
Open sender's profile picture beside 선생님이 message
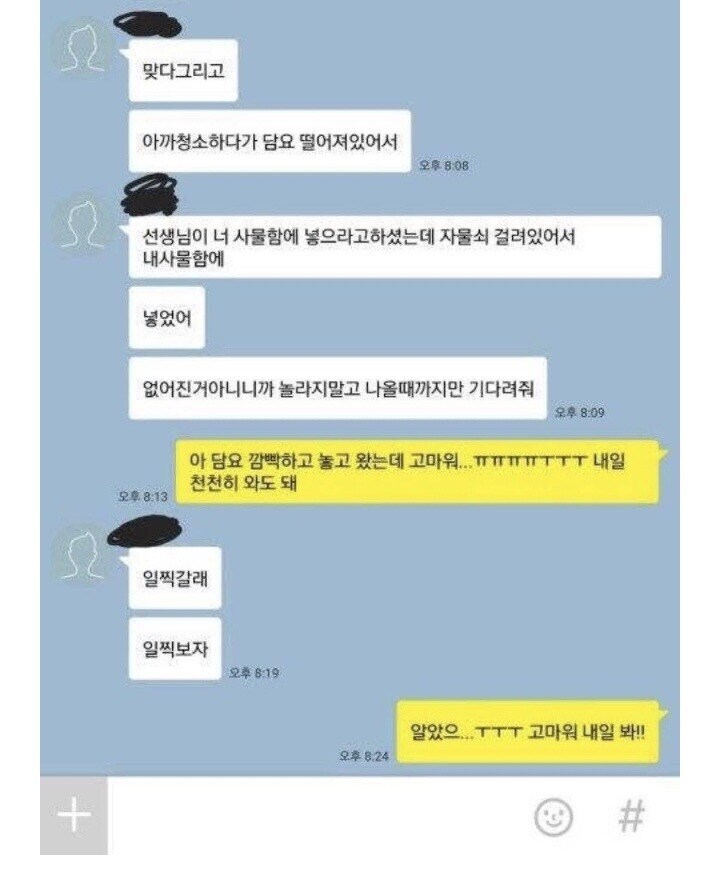pos(82,225)
